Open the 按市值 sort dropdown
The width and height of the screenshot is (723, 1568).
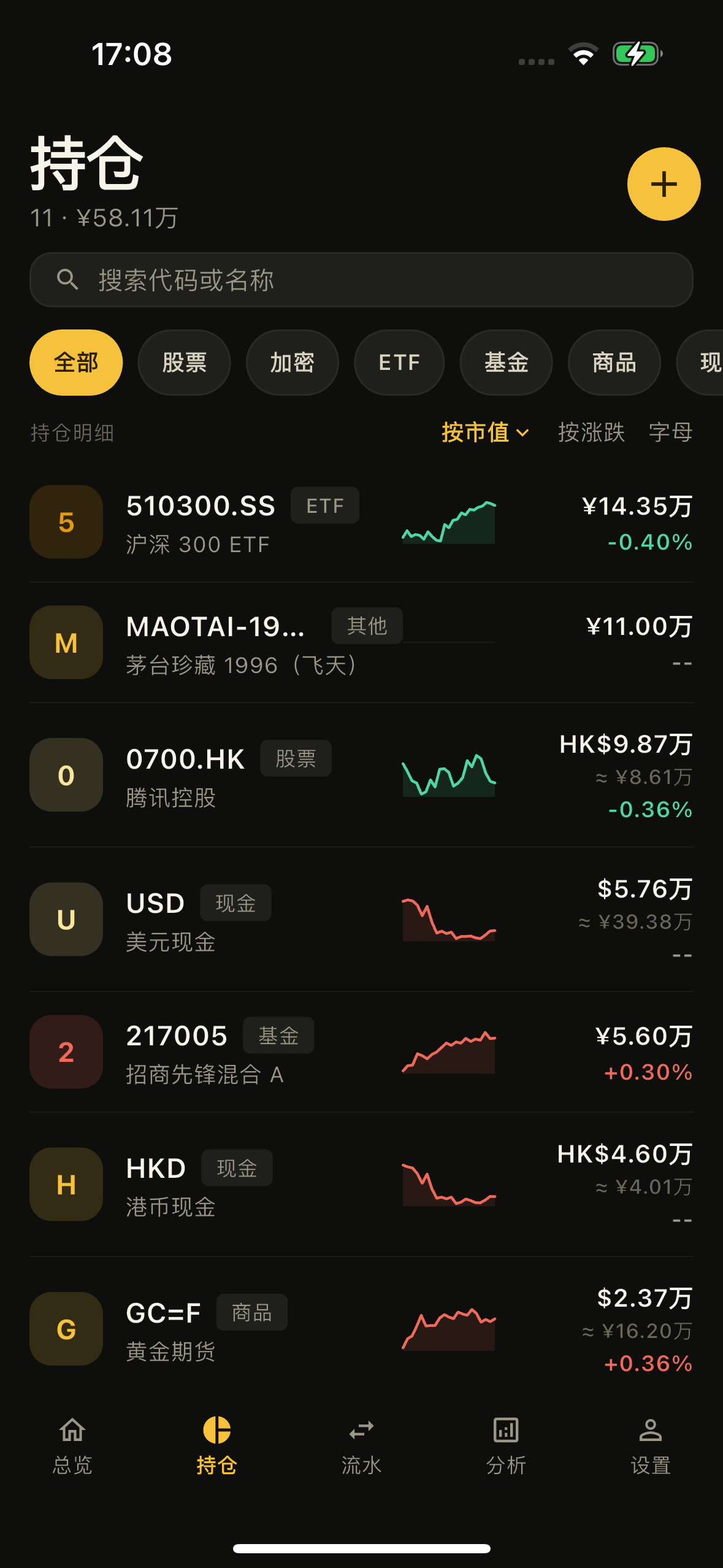[x=484, y=432]
